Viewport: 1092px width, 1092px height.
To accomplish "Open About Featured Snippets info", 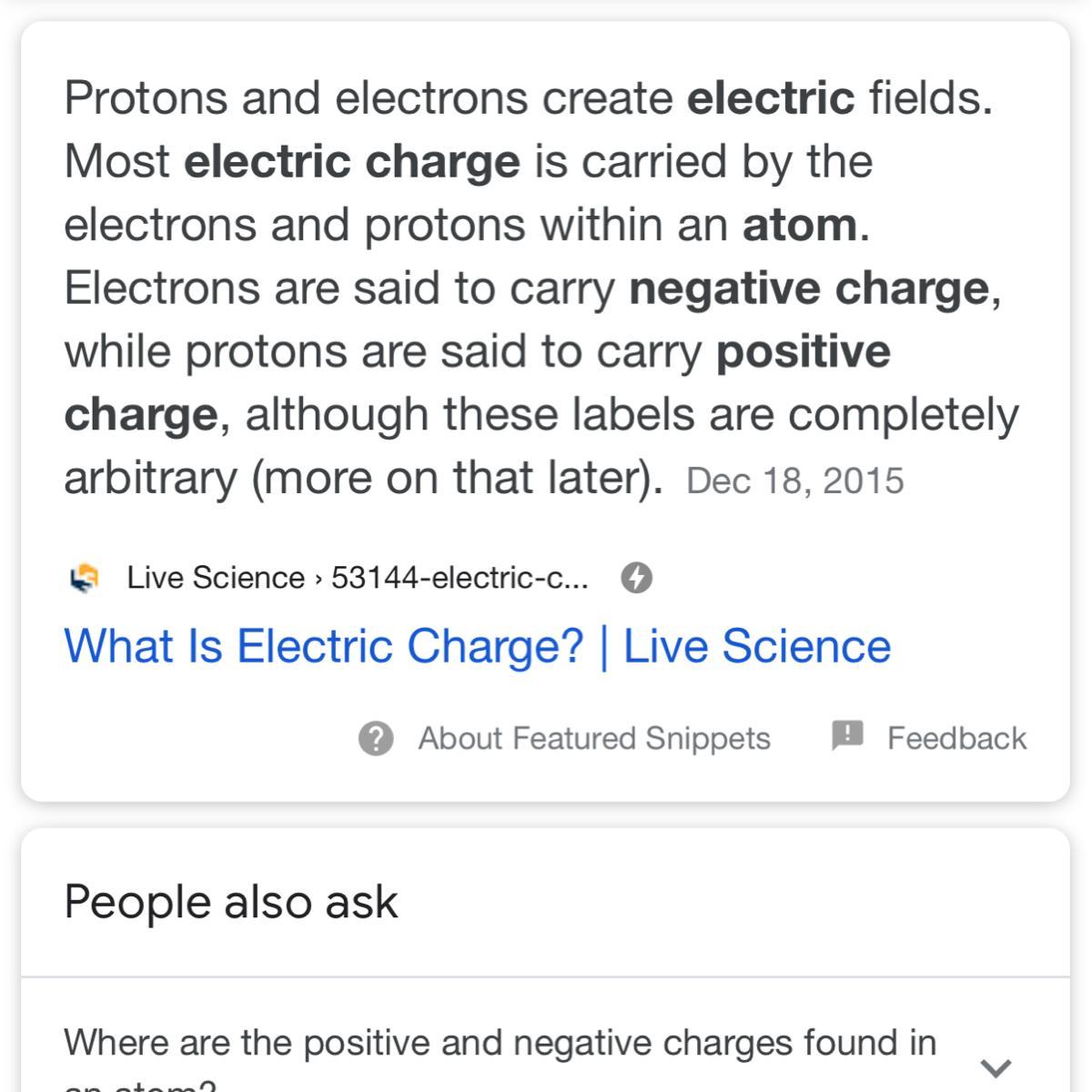I will click(x=565, y=738).
